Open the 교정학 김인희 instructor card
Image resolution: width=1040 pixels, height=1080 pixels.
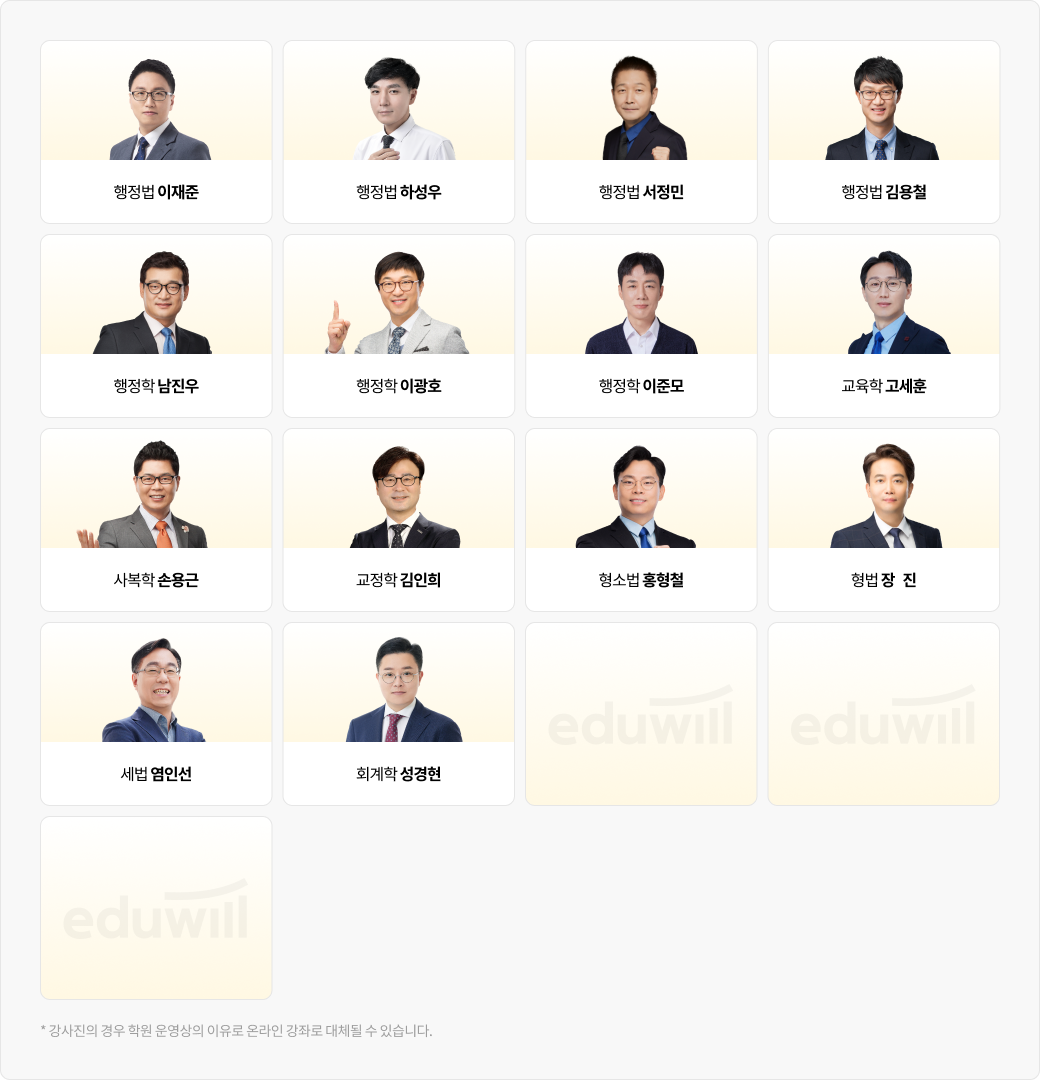399,520
